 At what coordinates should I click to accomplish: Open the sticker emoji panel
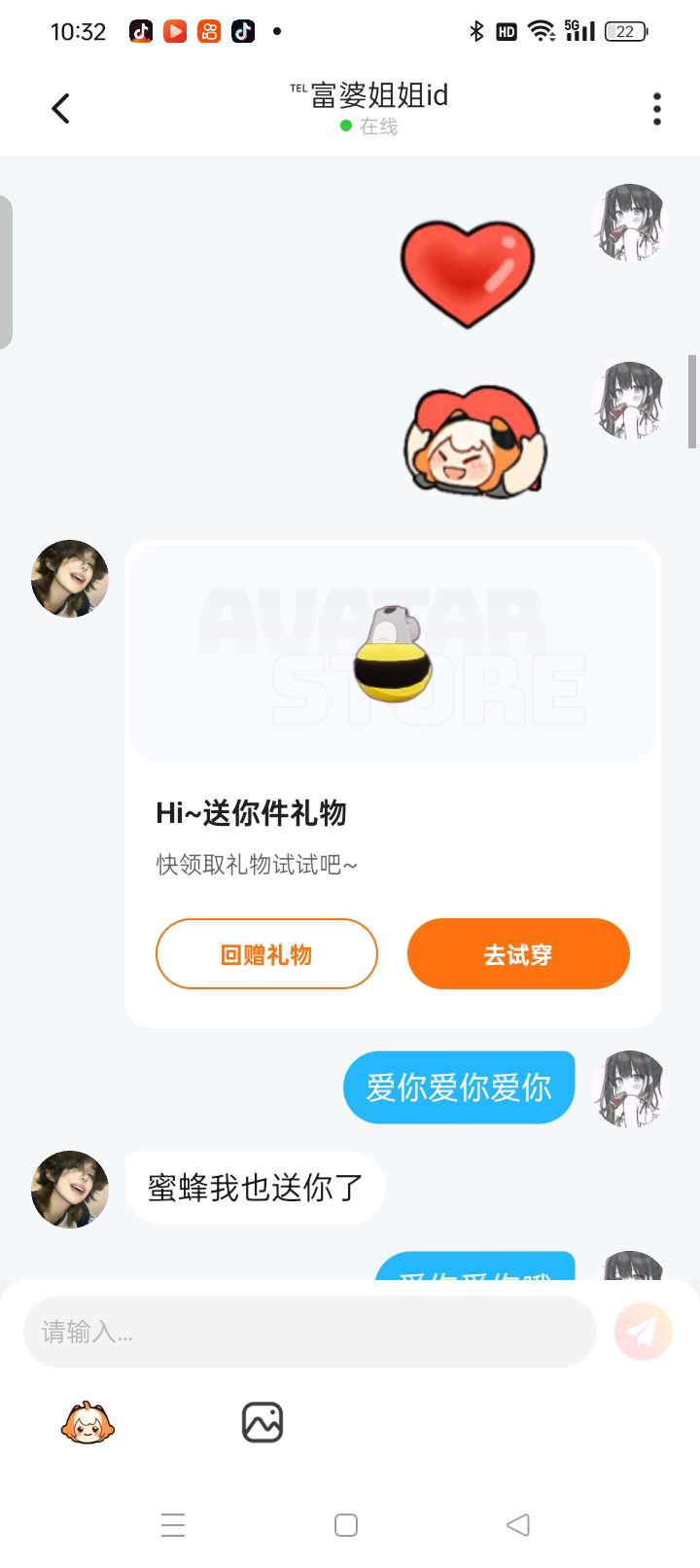click(87, 1423)
